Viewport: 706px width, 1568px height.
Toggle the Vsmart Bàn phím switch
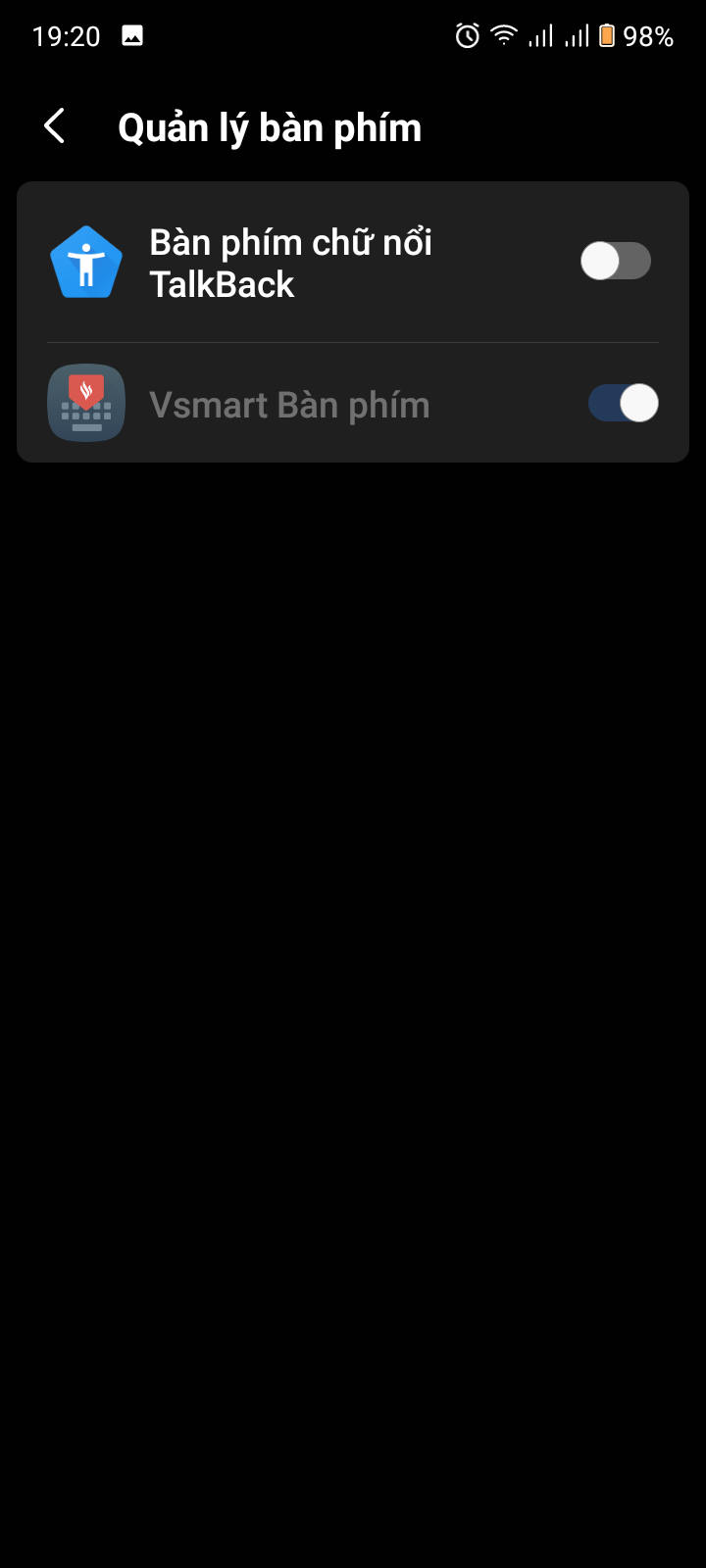(623, 404)
